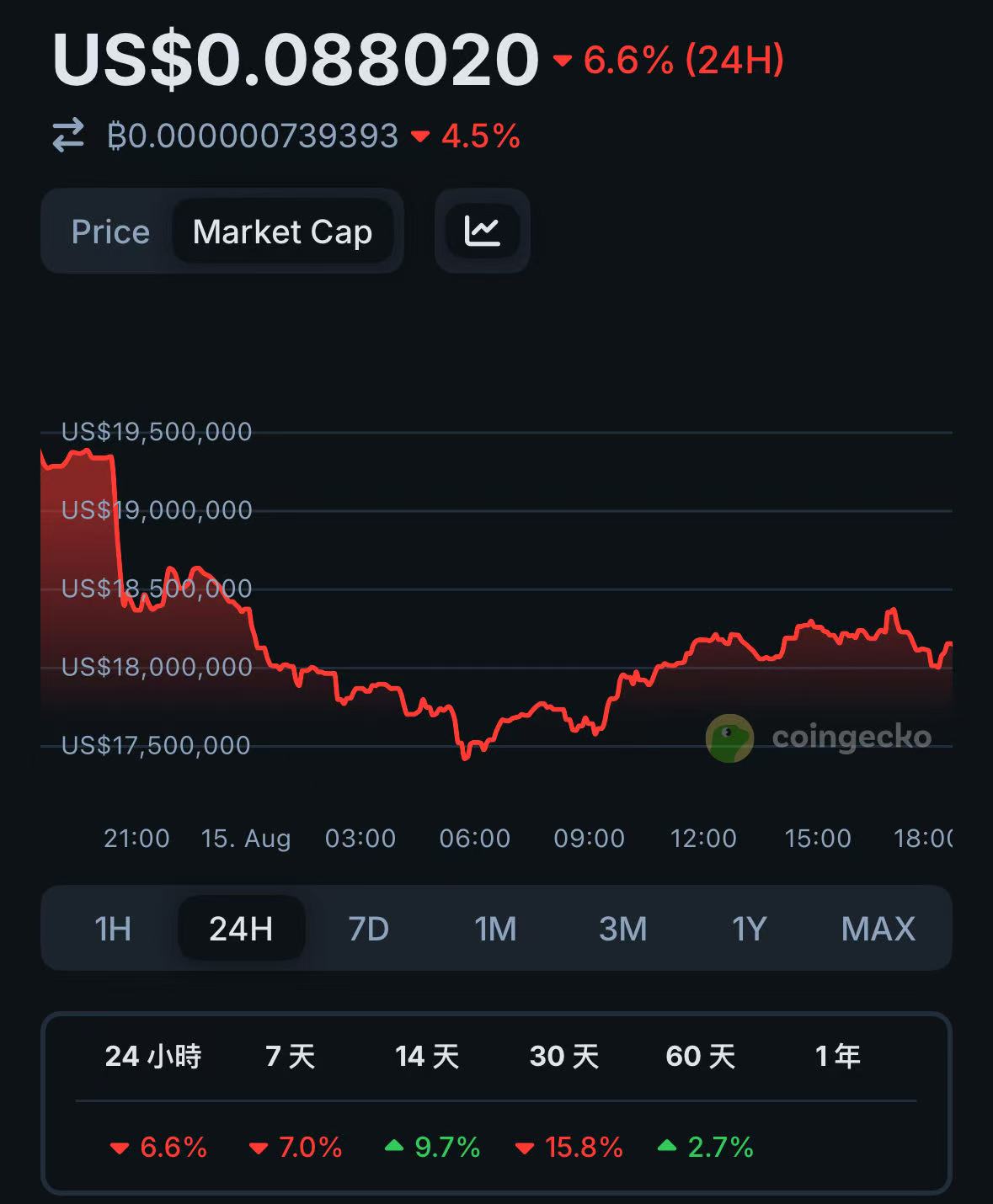Image resolution: width=993 pixels, height=1204 pixels.
Task: Switch to the 3M range
Action: [622, 929]
